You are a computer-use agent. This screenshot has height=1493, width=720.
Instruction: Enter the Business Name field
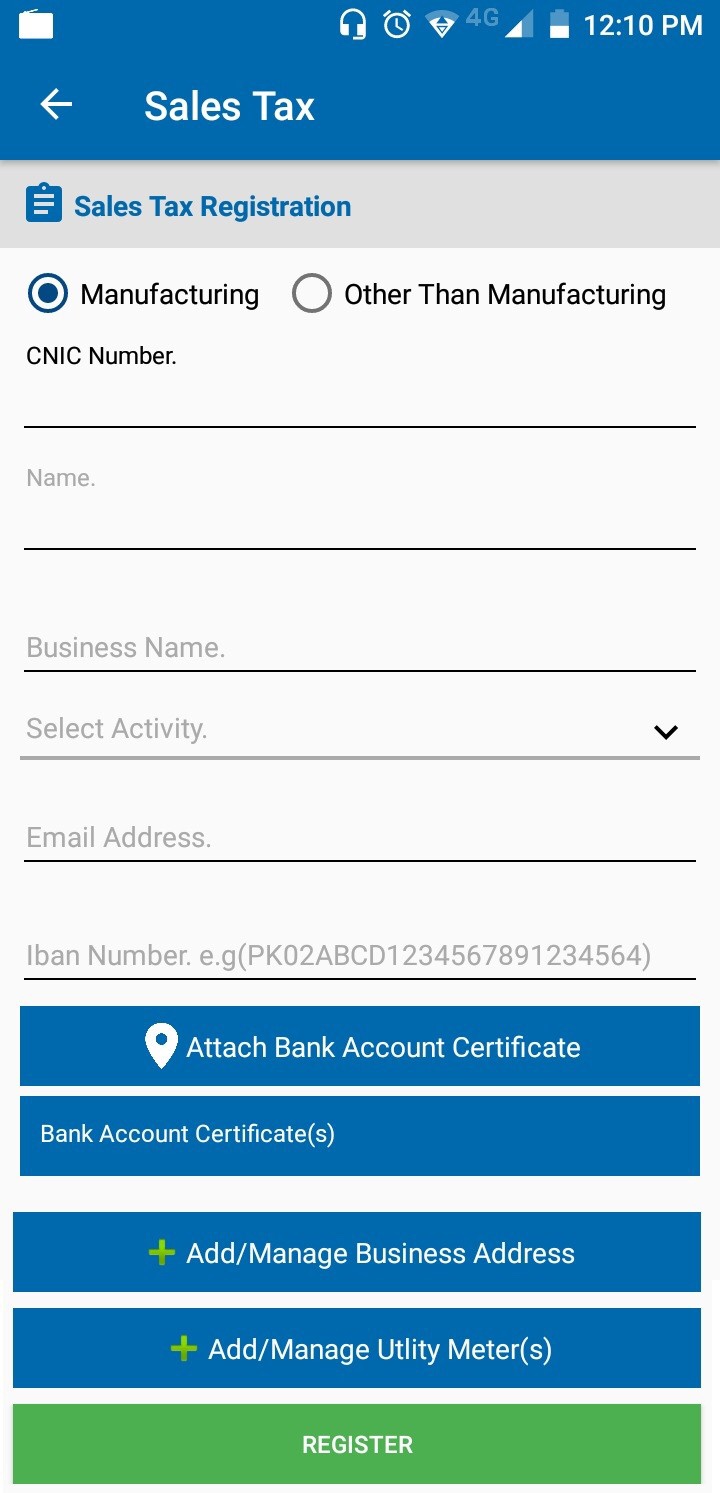(360, 647)
